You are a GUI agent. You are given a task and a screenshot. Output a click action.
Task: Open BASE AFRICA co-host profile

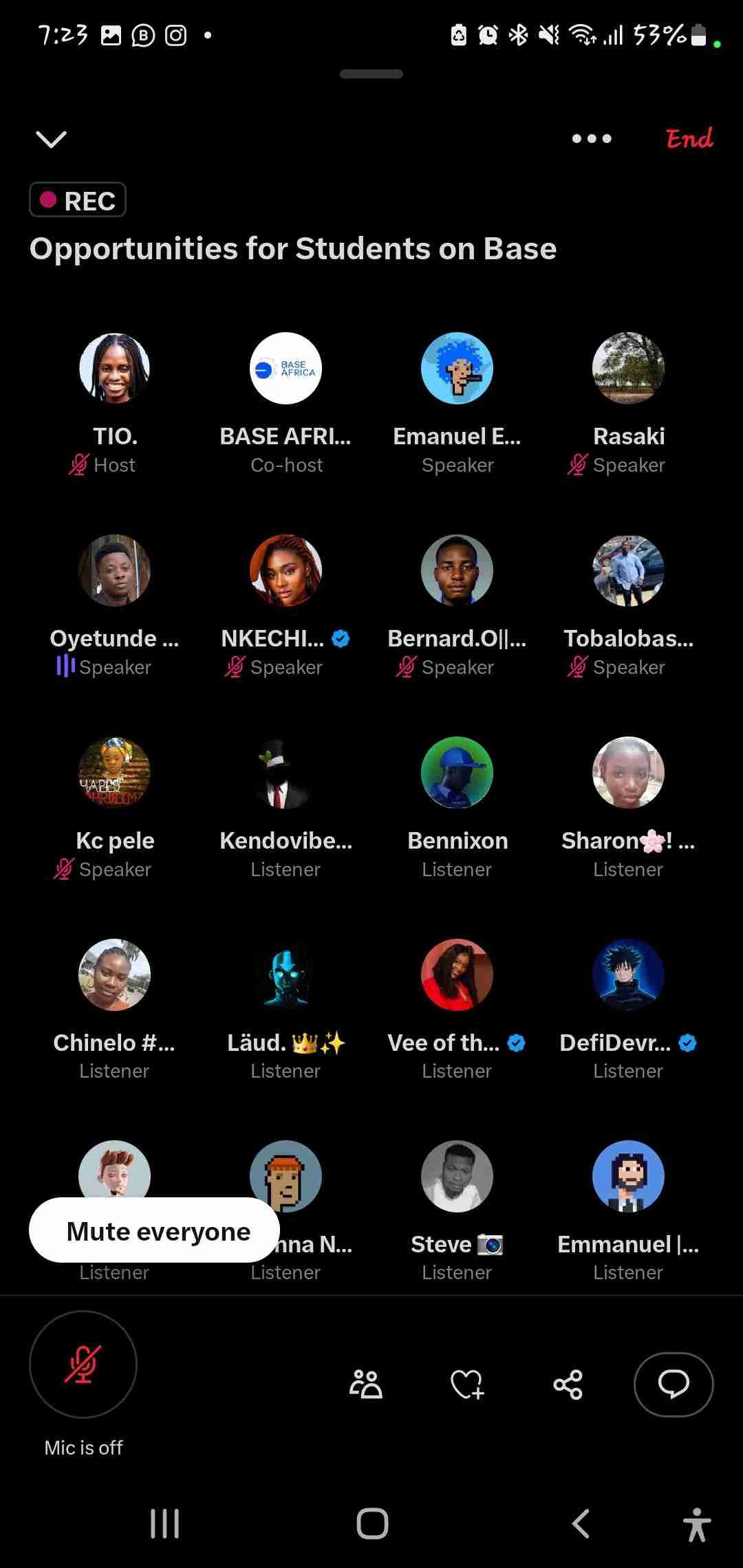[x=286, y=369]
